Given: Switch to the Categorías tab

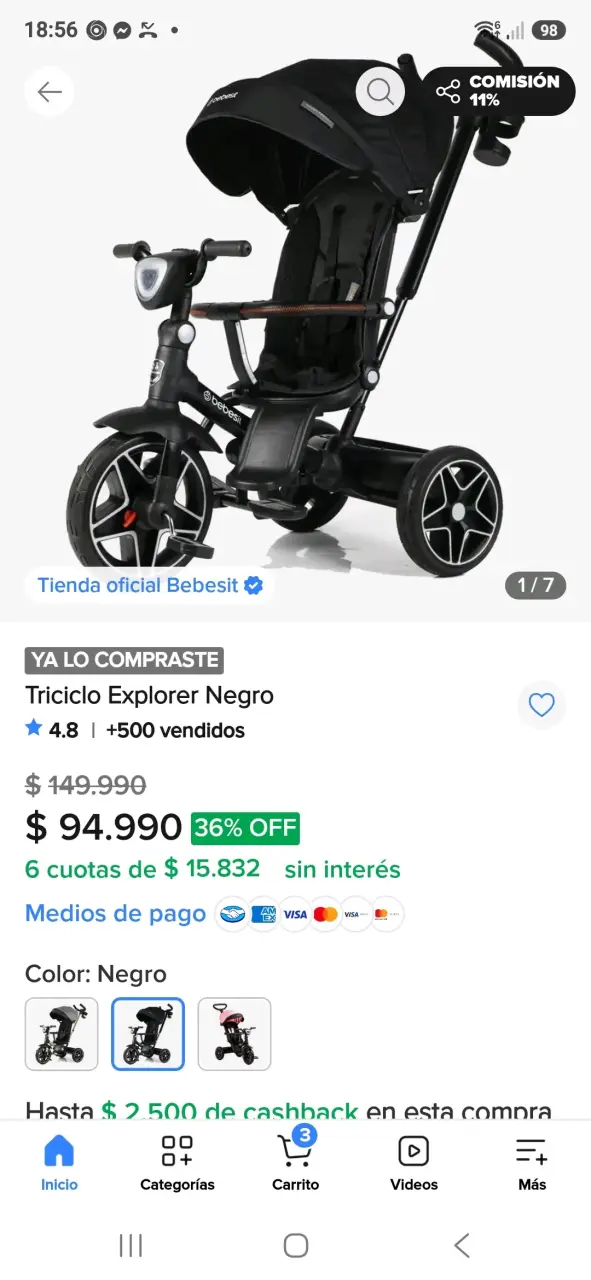Looking at the screenshot, I should point(177,1163).
